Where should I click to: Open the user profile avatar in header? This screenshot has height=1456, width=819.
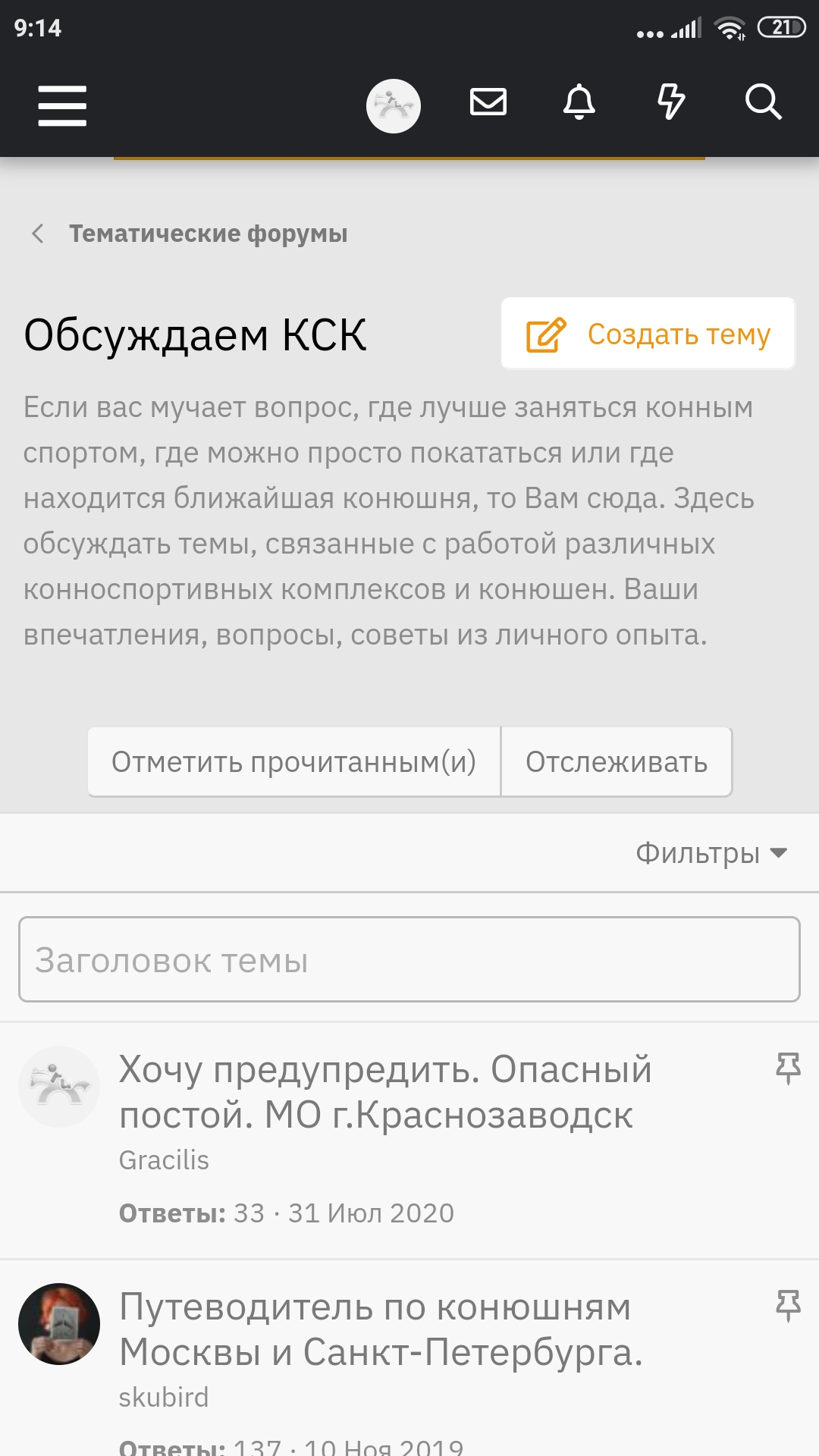click(x=393, y=105)
